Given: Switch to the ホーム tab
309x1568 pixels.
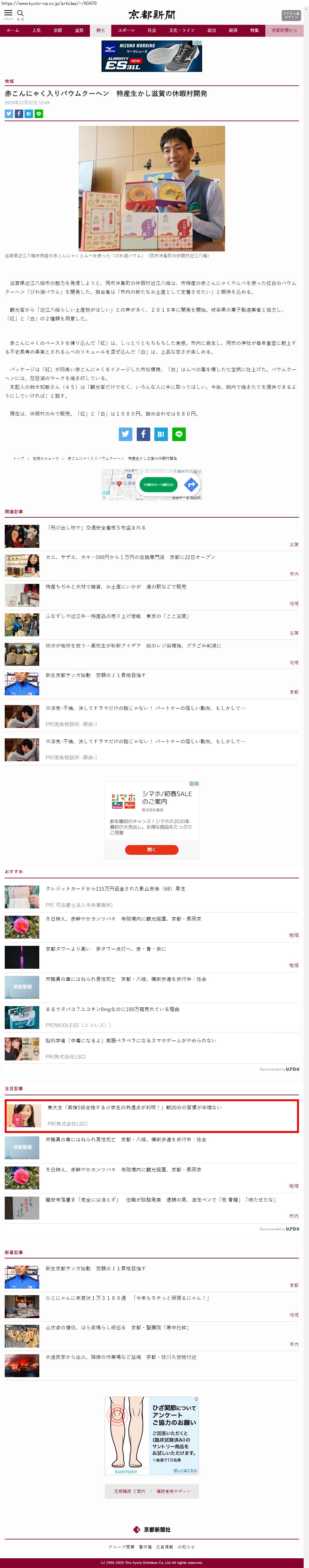Looking at the screenshot, I should [x=13, y=30].
